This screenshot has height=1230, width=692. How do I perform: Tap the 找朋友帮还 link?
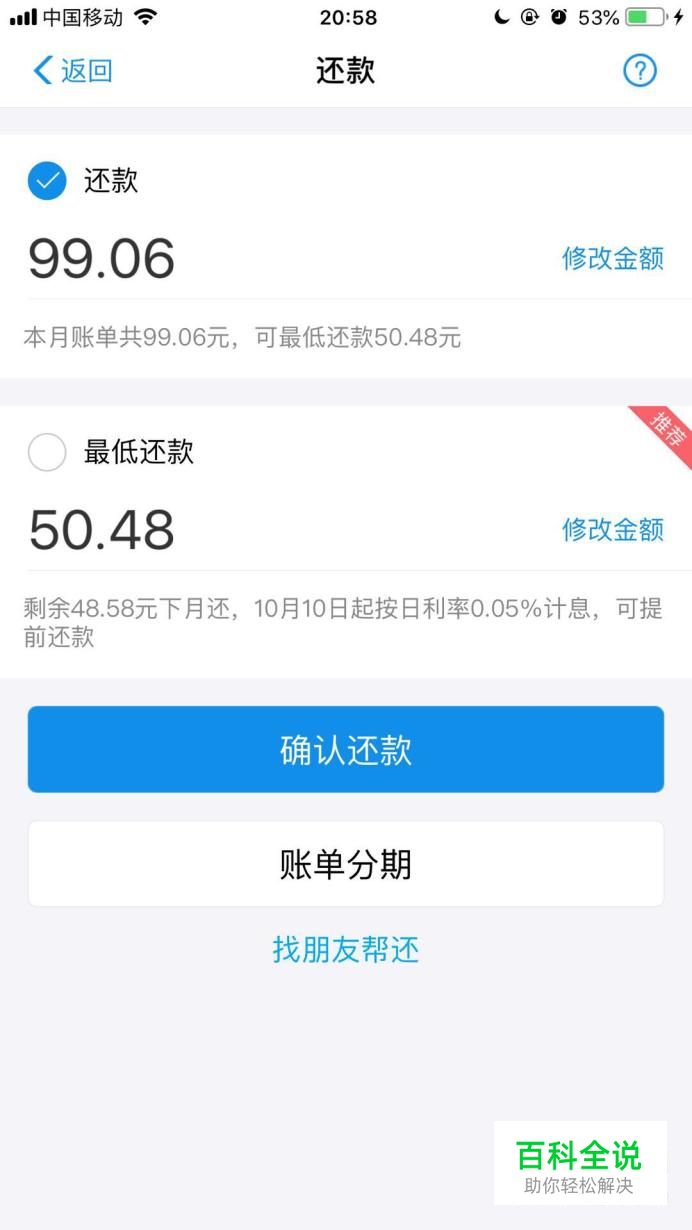point(346,949)
